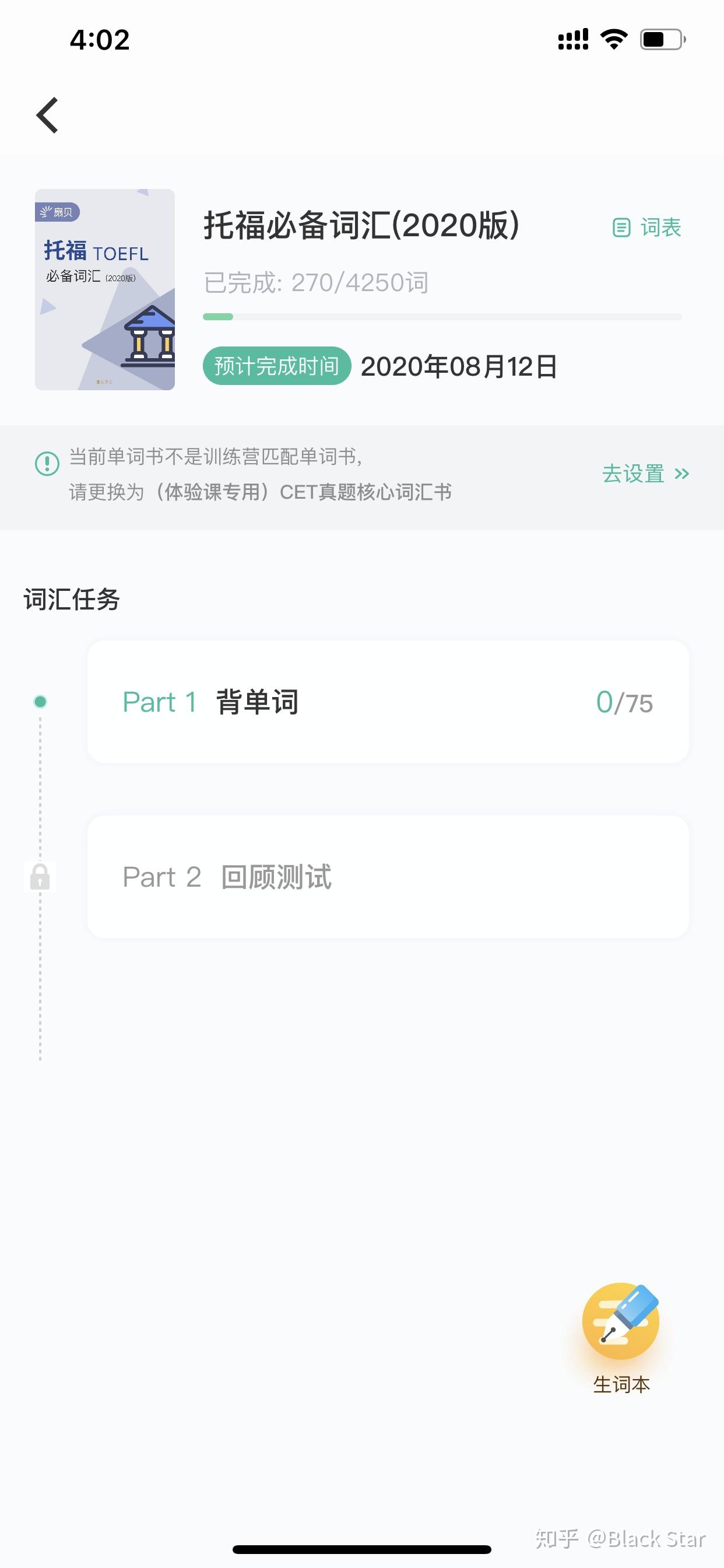Tap the green progress bar
Viewport: 724px width, 1568px height.
[x=219, y=316]
